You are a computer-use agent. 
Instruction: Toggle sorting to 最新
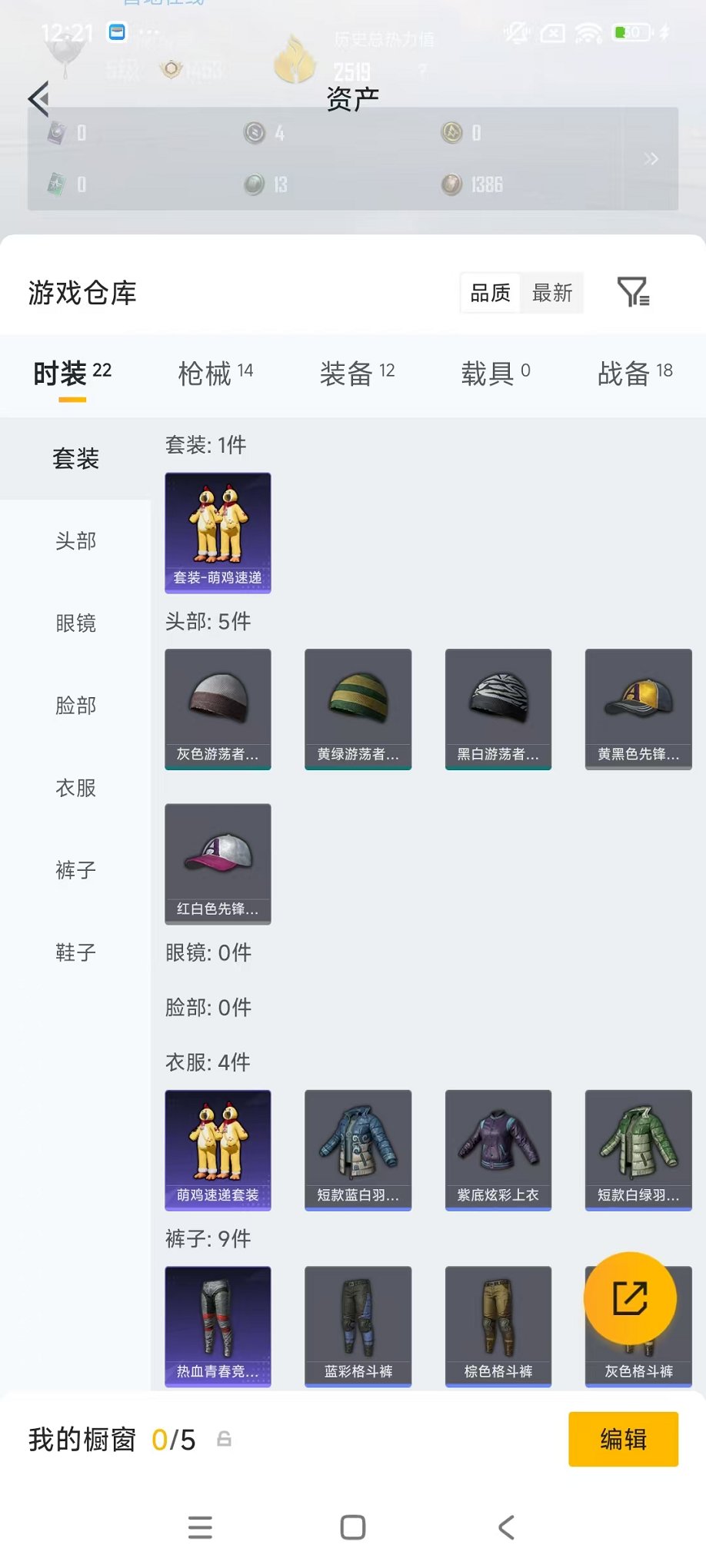(x=553, y=293)
